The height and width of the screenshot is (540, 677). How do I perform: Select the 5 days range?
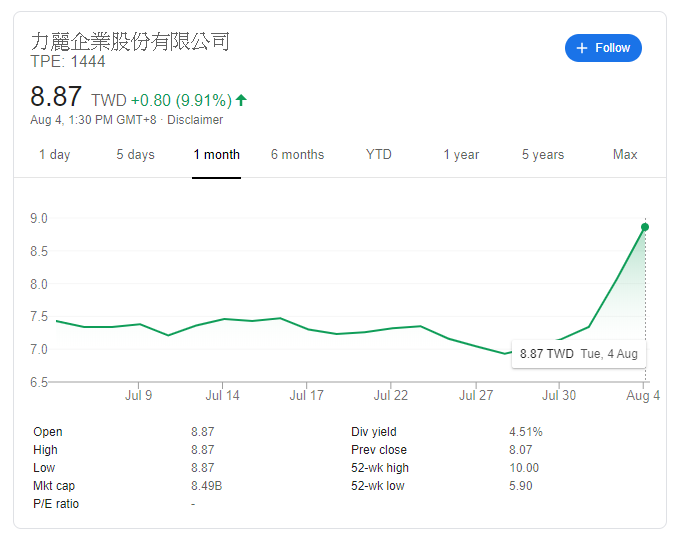point(135,155)
